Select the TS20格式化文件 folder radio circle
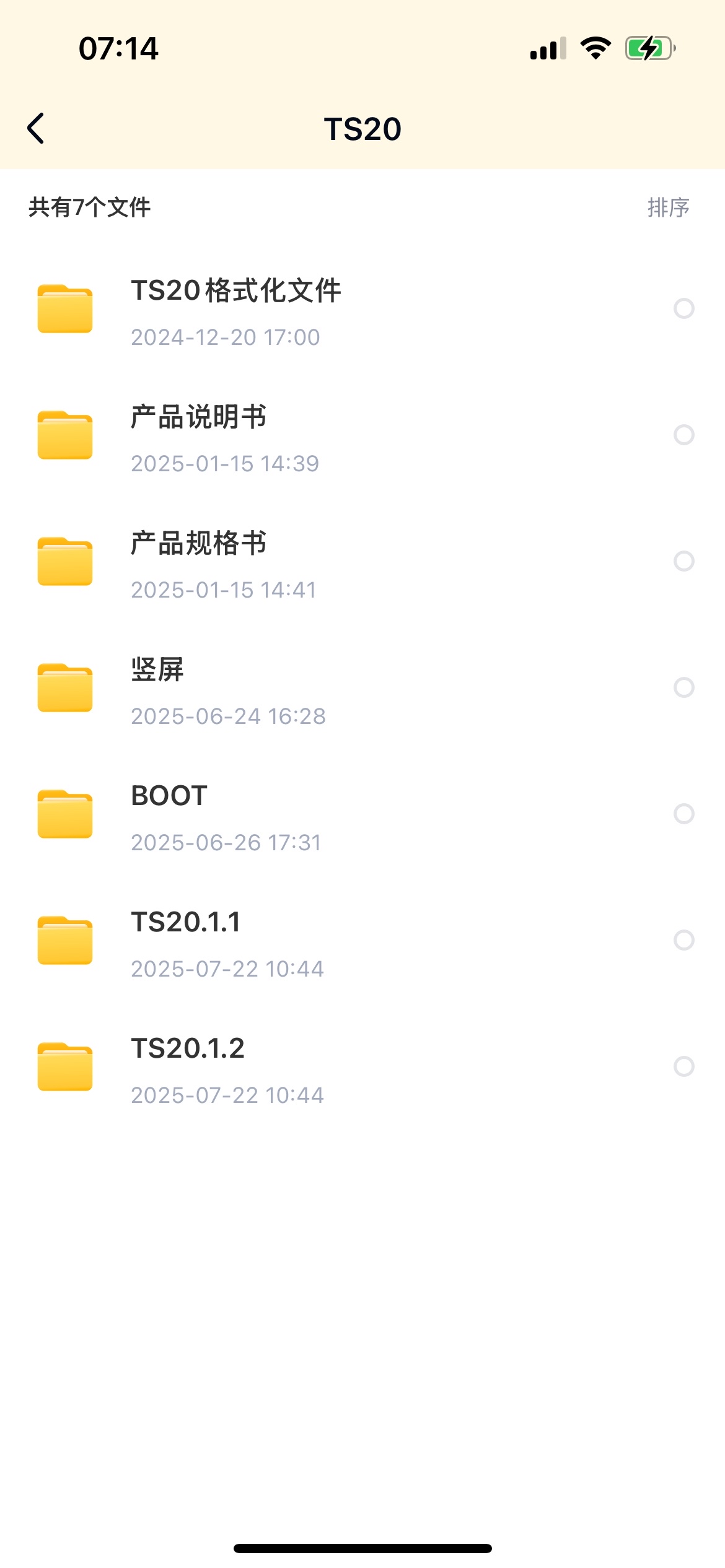The width and height of the screenshot is (725, 1568). 683,308
